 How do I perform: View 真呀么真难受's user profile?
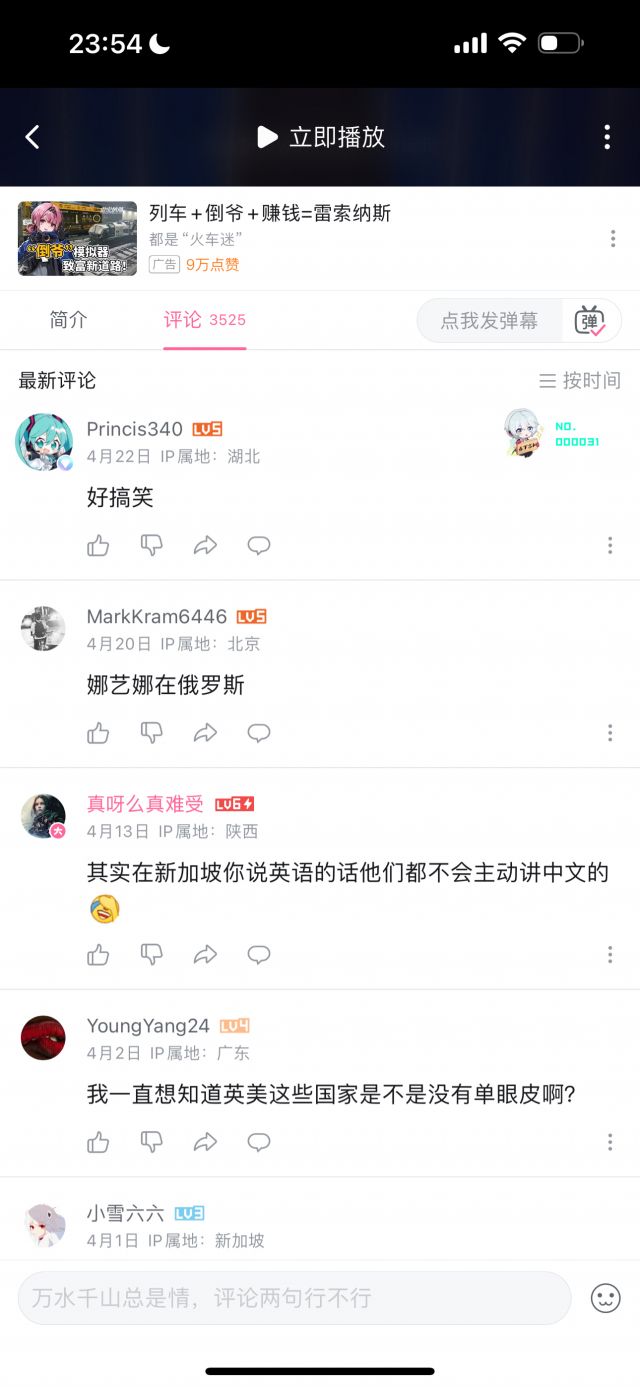[145, 804]
